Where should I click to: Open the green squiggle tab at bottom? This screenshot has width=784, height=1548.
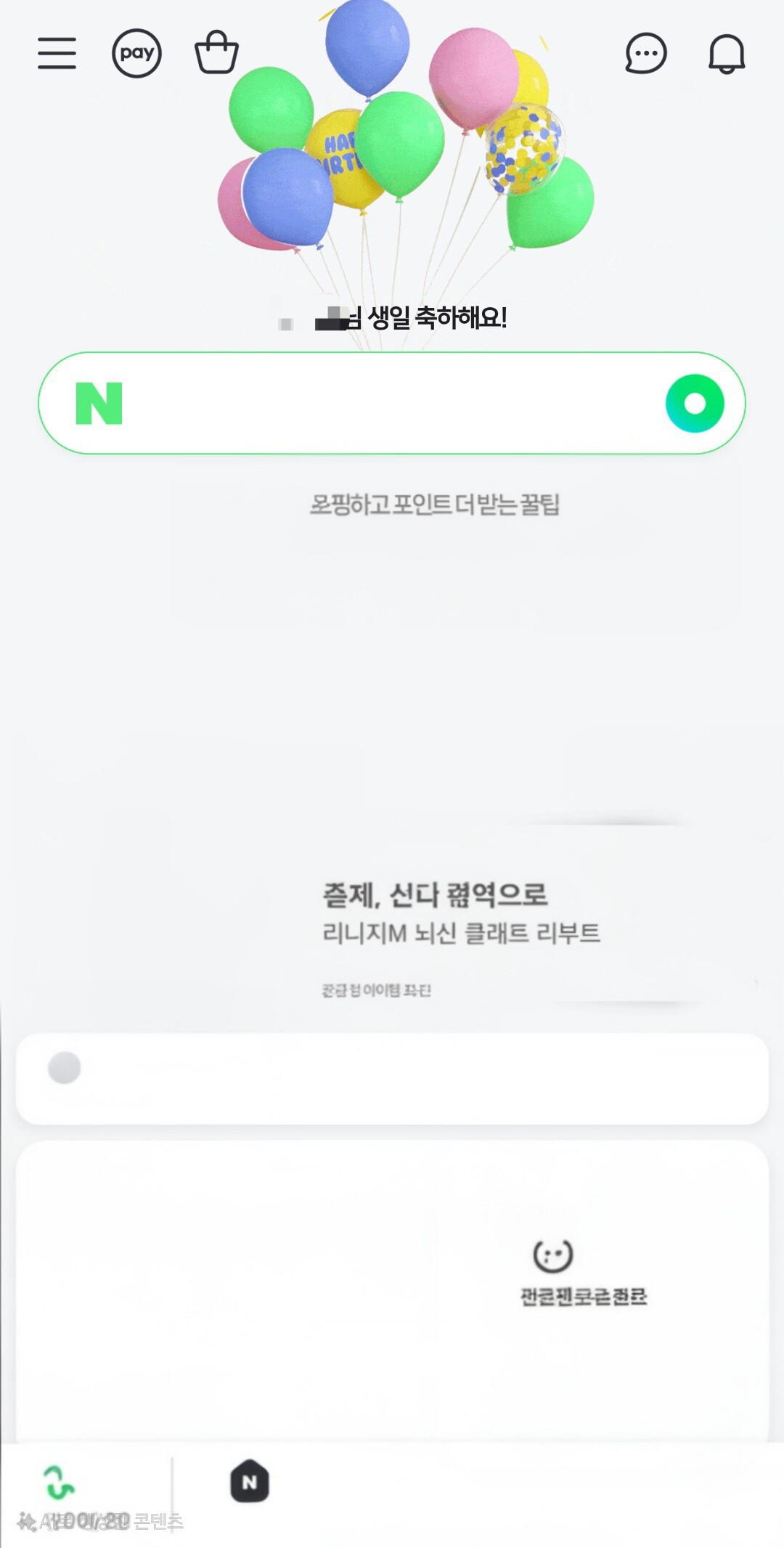[60, 1483]
